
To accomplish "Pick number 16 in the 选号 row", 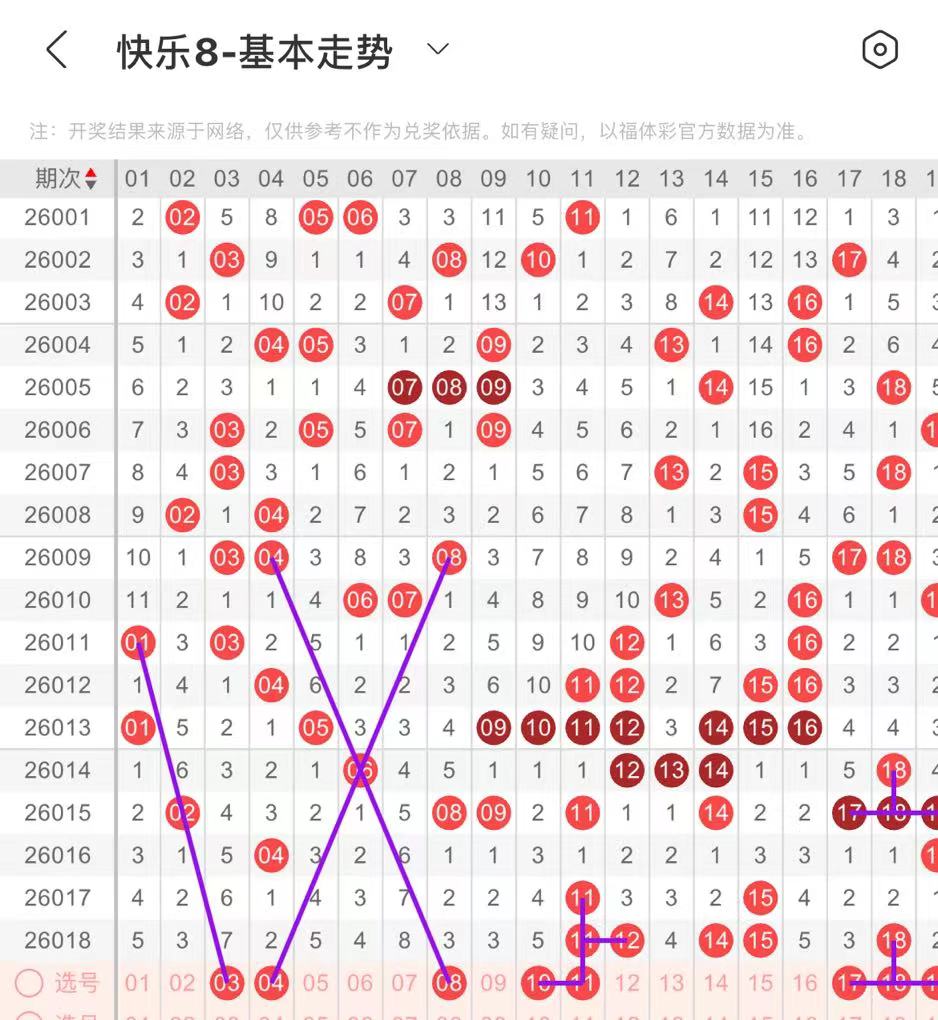I will coord(805,983).
